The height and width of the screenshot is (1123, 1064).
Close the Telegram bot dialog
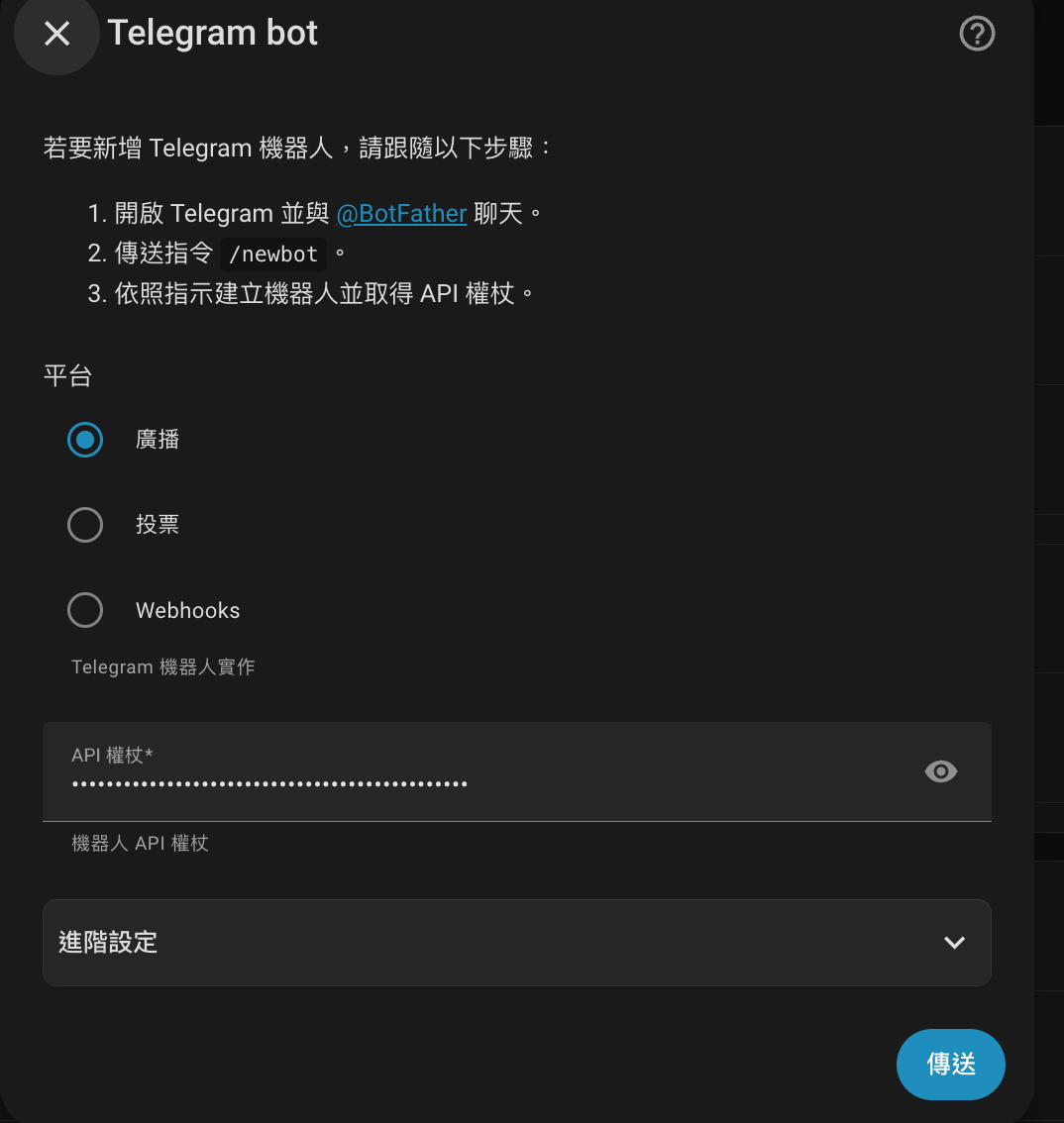point(57,34)
